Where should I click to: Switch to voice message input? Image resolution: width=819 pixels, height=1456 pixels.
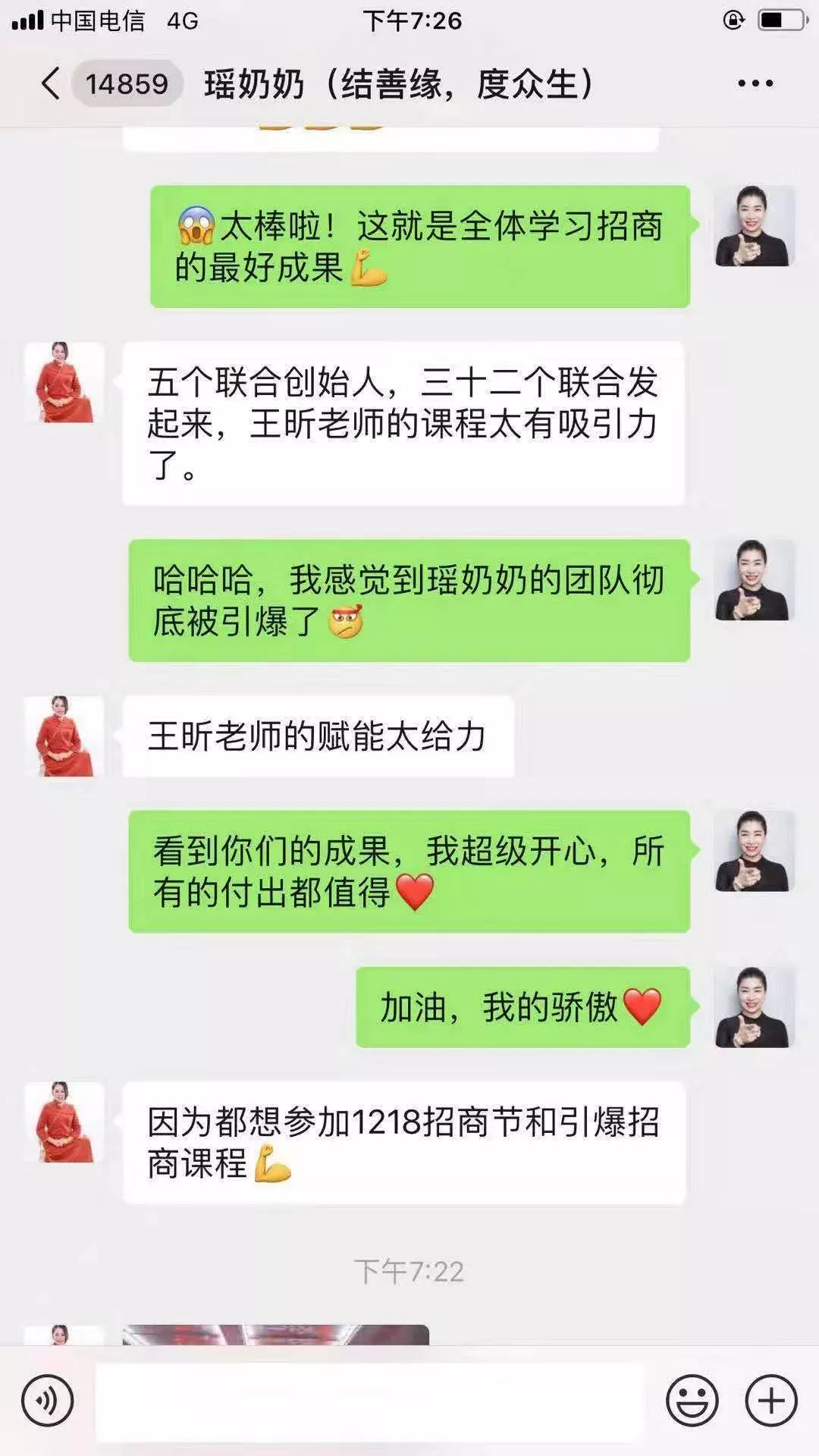pos(48,1401)
